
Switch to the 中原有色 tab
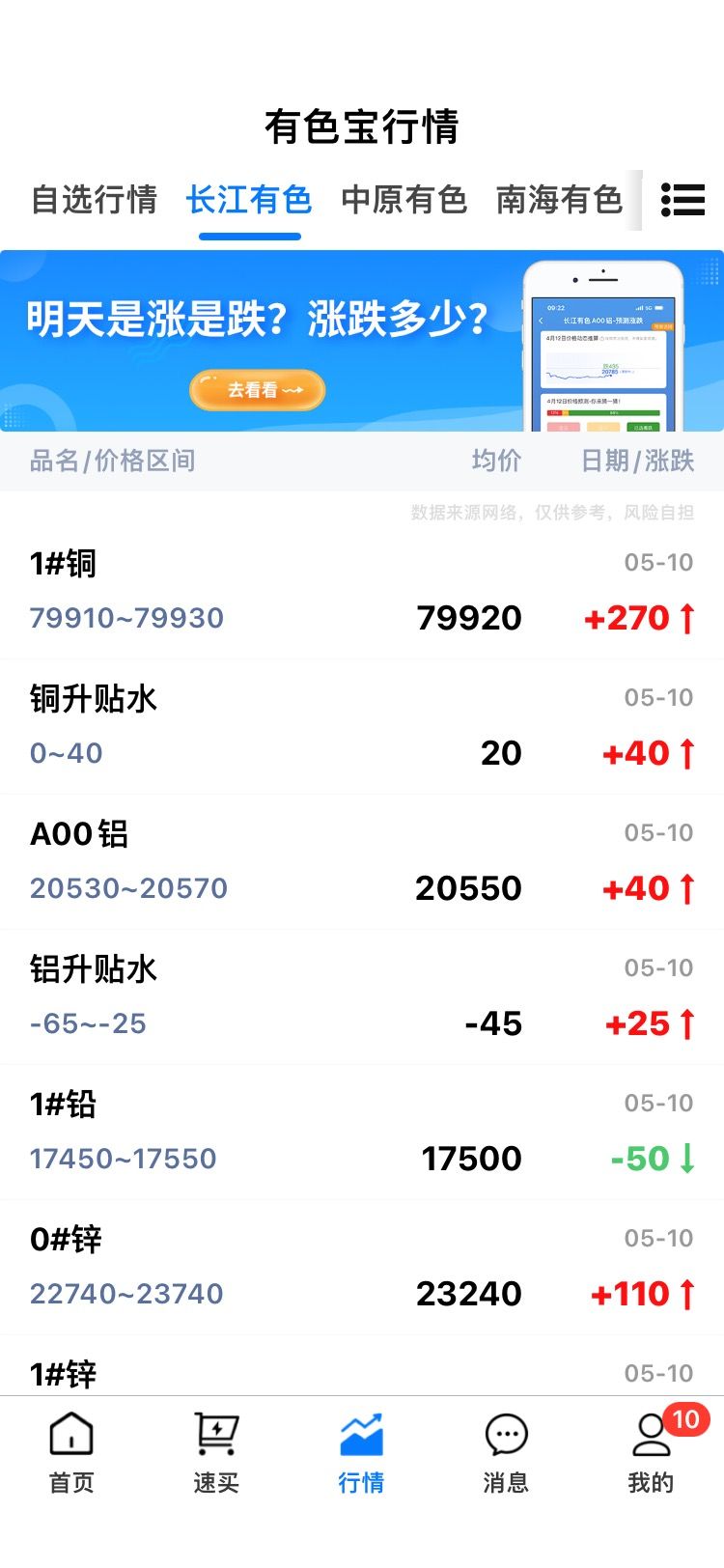point(404,200)
